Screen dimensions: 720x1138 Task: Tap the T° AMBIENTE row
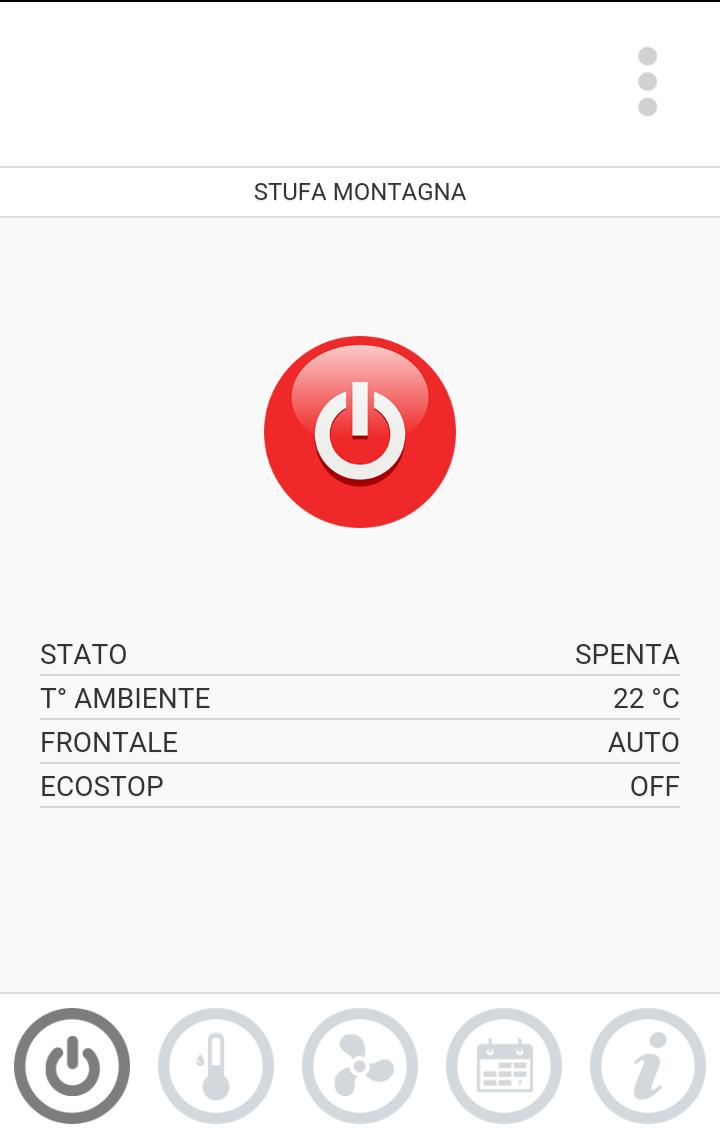[360, 698]
